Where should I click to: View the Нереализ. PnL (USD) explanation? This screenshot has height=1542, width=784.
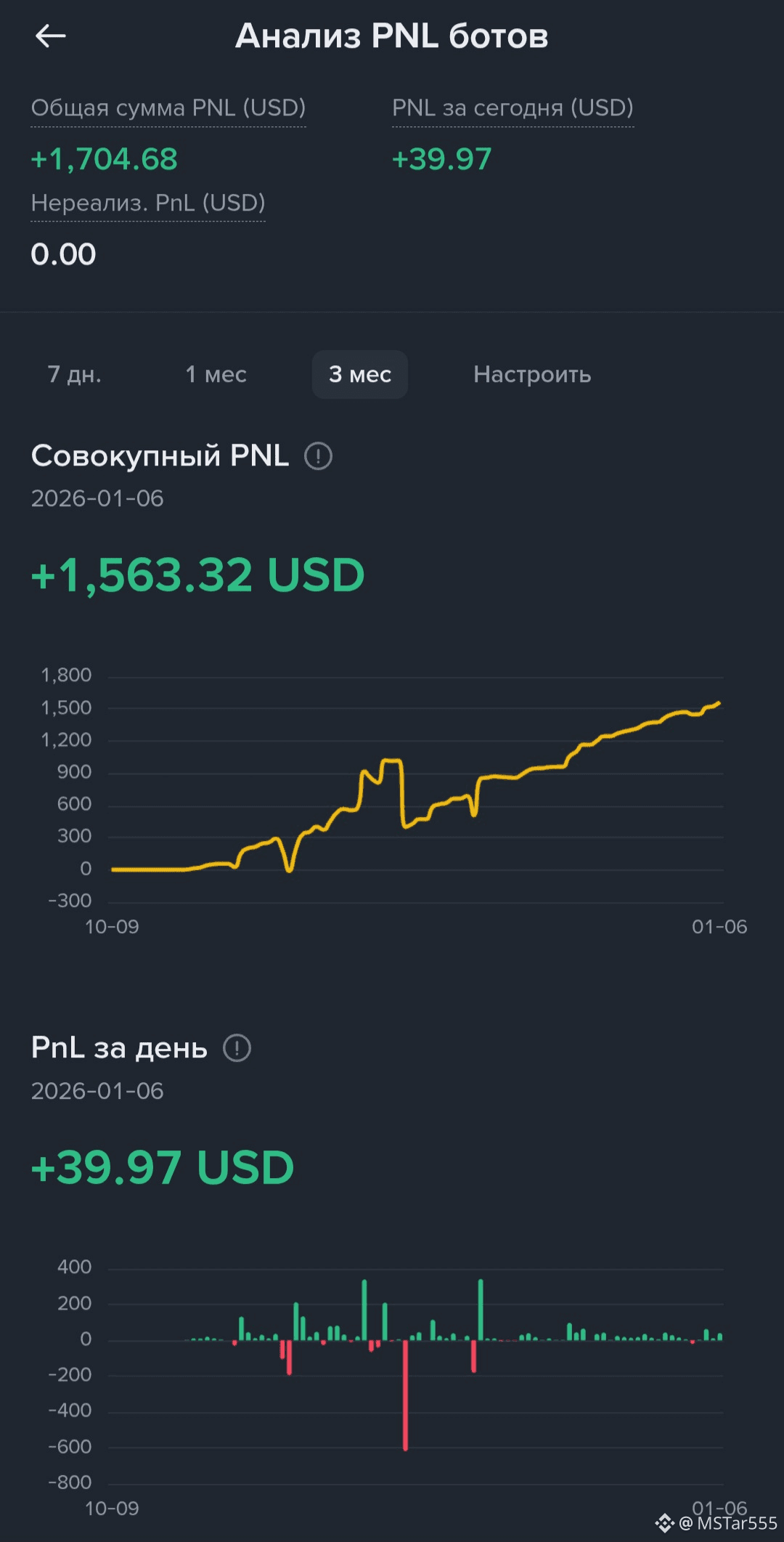(148, 203)
